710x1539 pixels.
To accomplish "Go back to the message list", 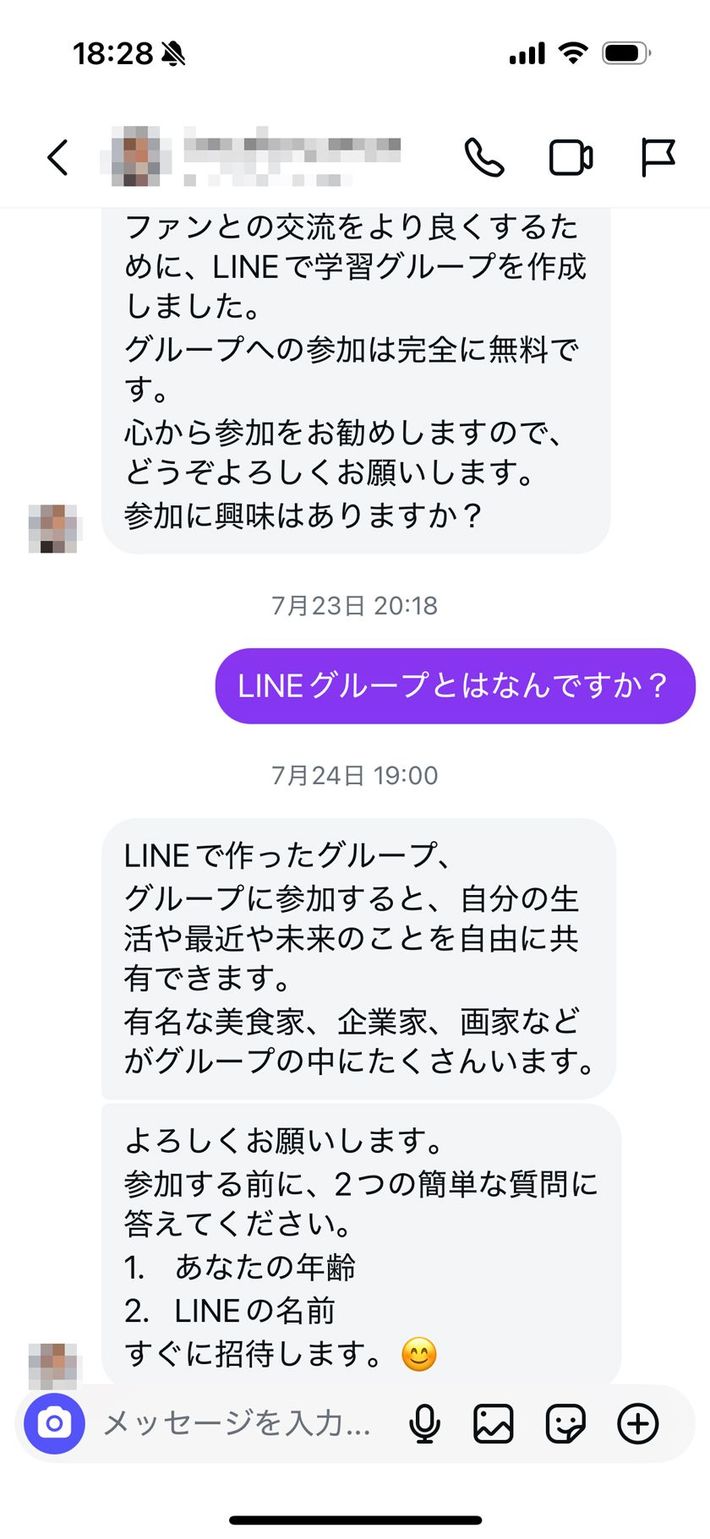I will [x=59, y=158].
